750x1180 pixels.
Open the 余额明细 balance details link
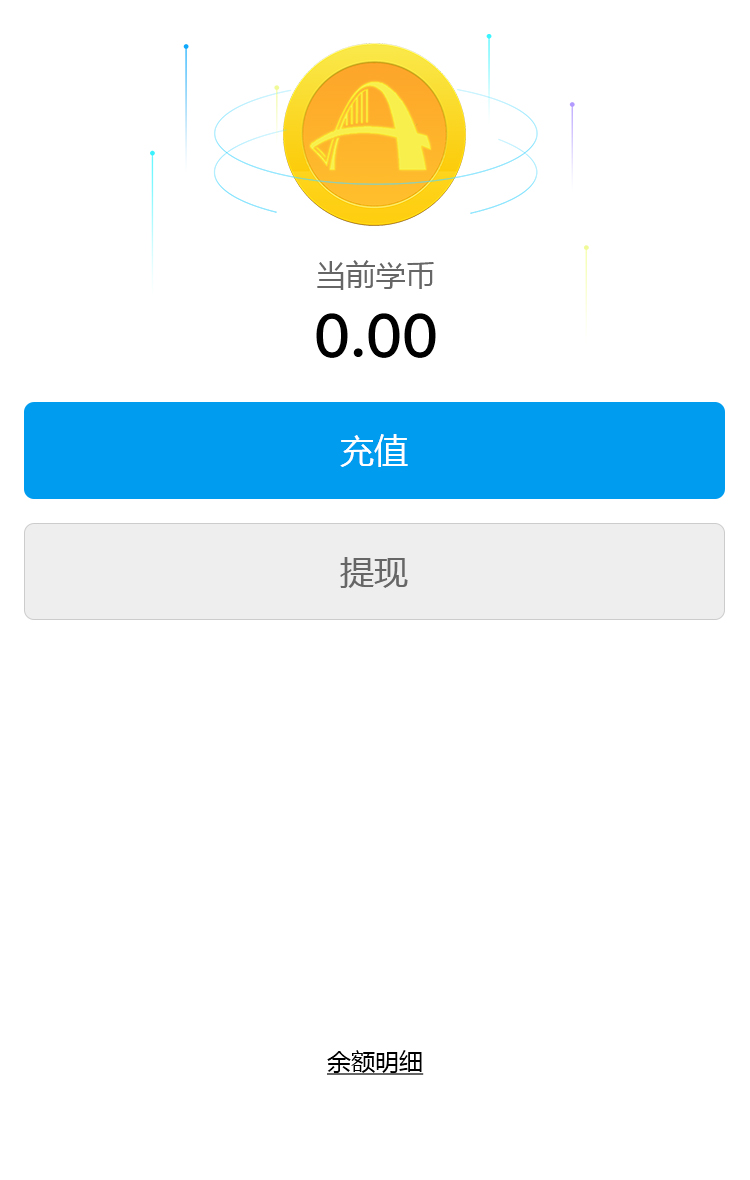[x=375, y=1062]
